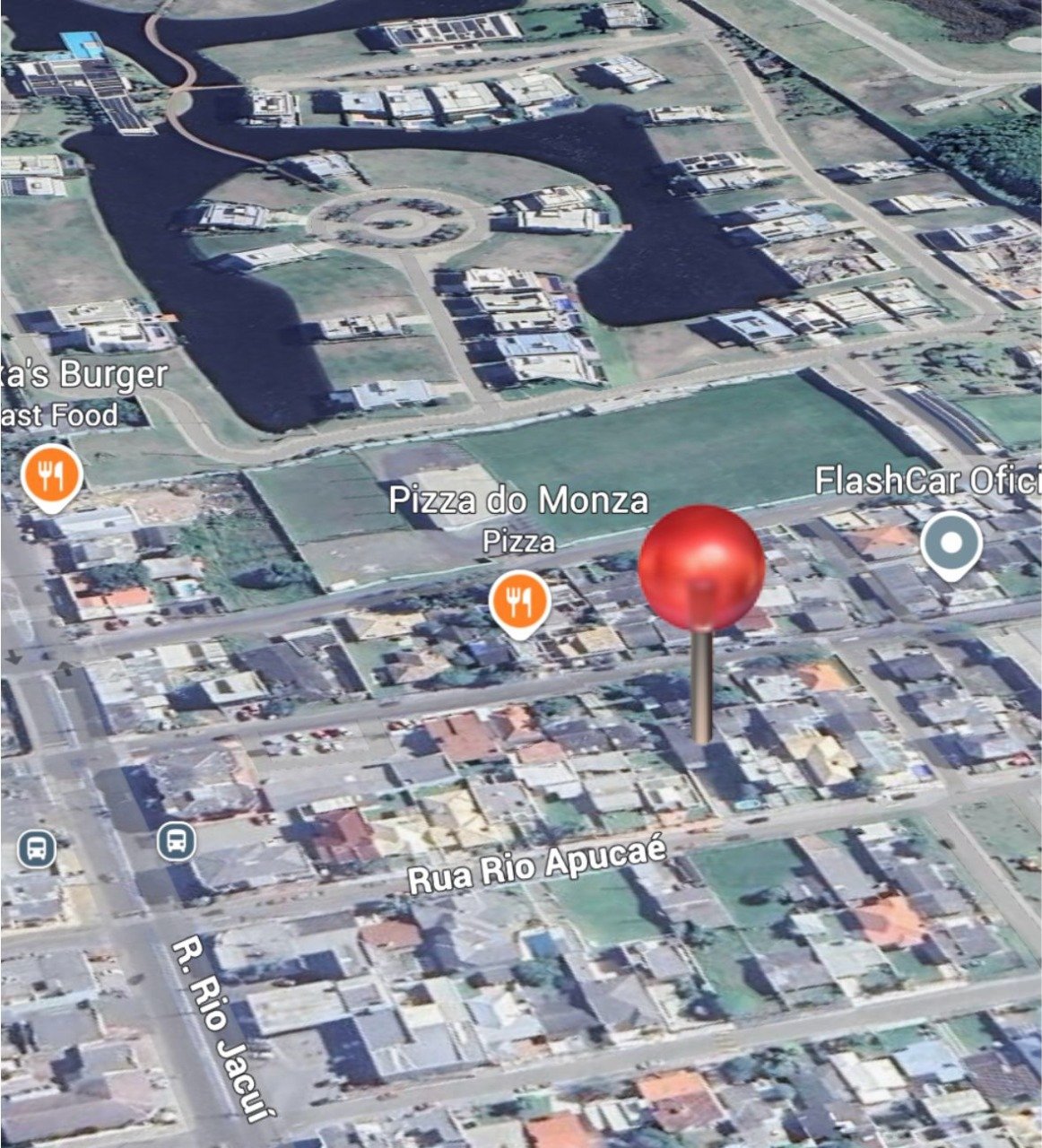Select the dropped red pin
This screenshot has width=1042, height=1148.
[701, 568]
